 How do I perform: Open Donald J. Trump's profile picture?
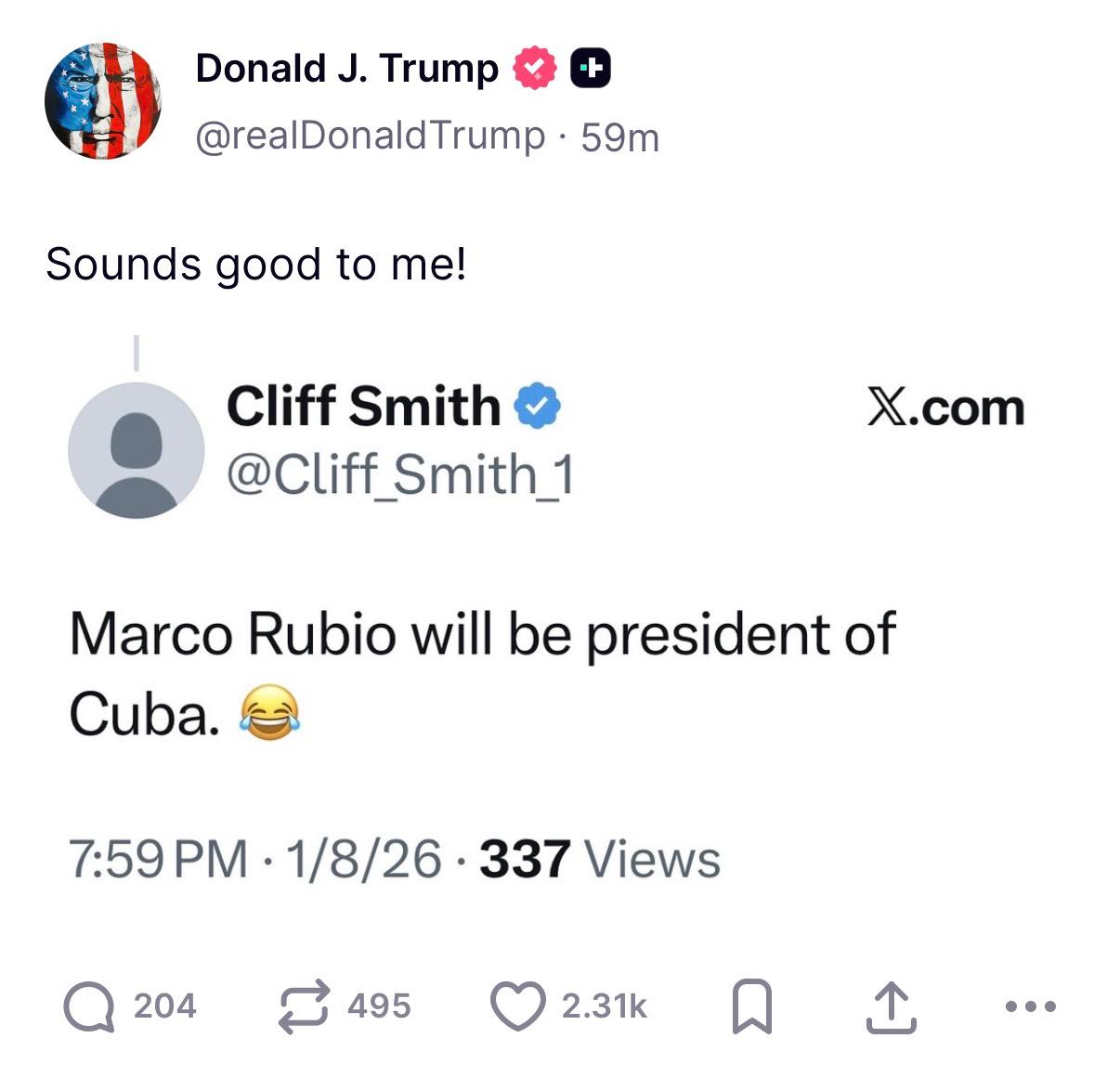pyautogui.click(x=102, y=100)
